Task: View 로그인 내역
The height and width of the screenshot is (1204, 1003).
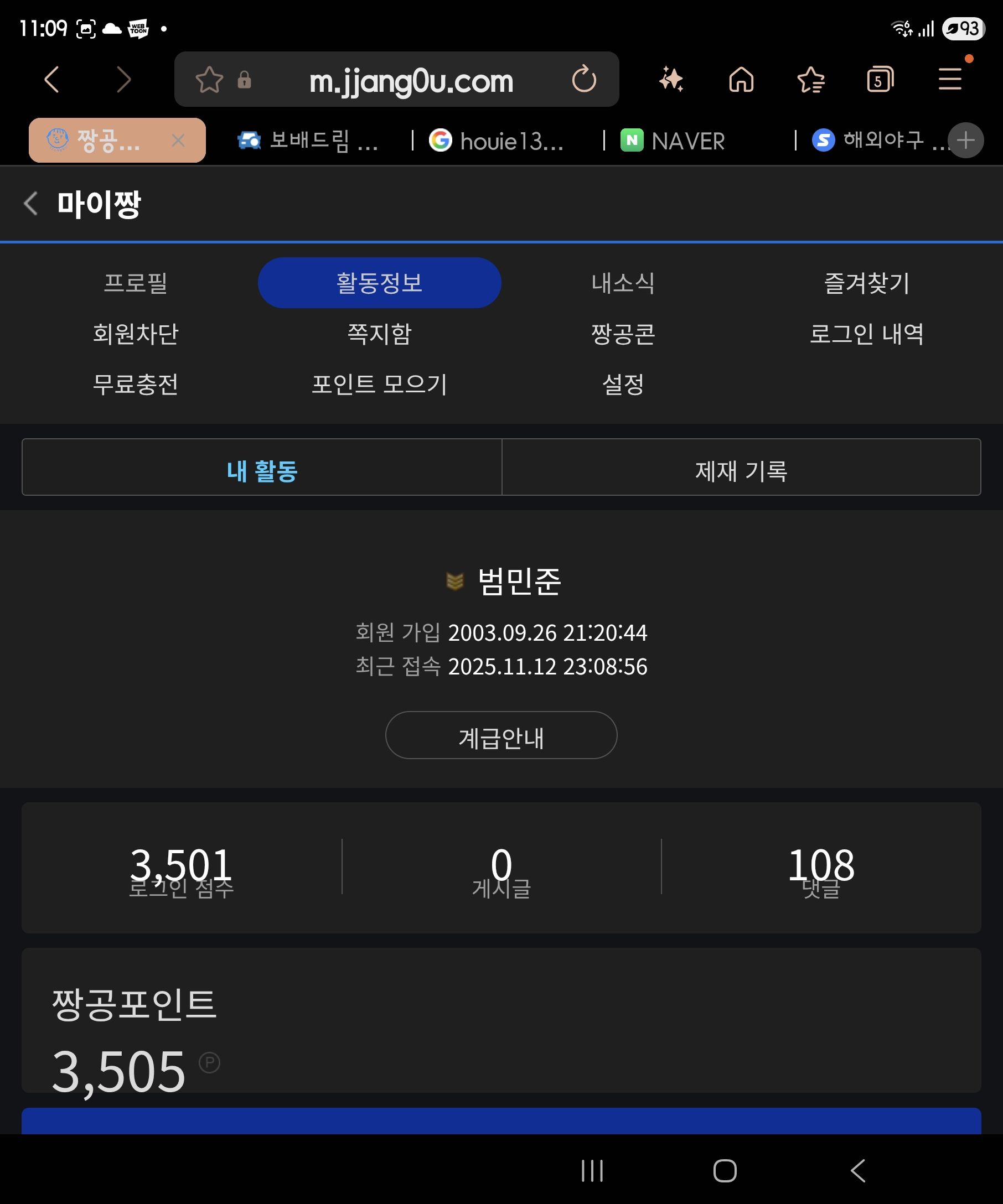Action: pos(866,333)
